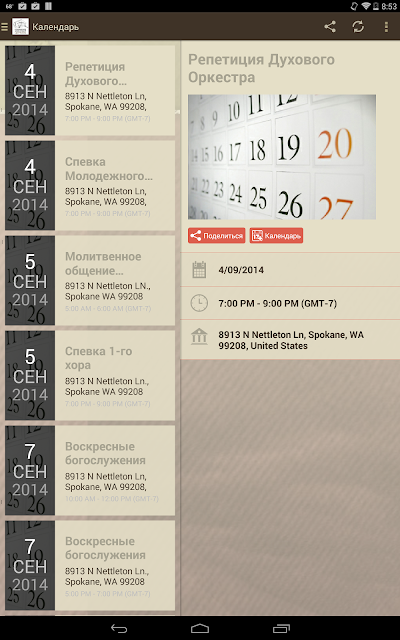
Task: Go back using the system back button
Action: coord(119,629)
